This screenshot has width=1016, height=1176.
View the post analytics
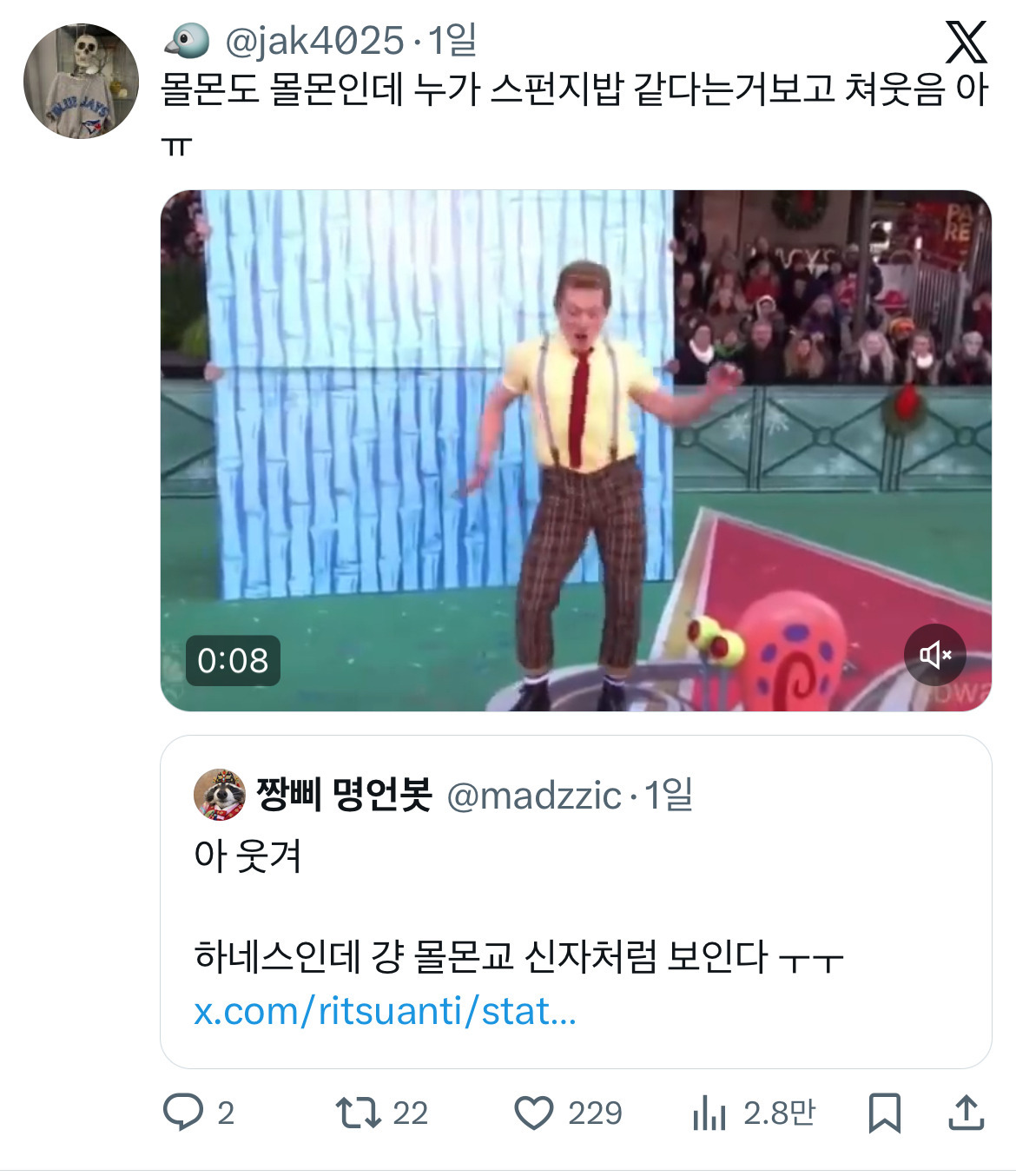point(709,1113)
